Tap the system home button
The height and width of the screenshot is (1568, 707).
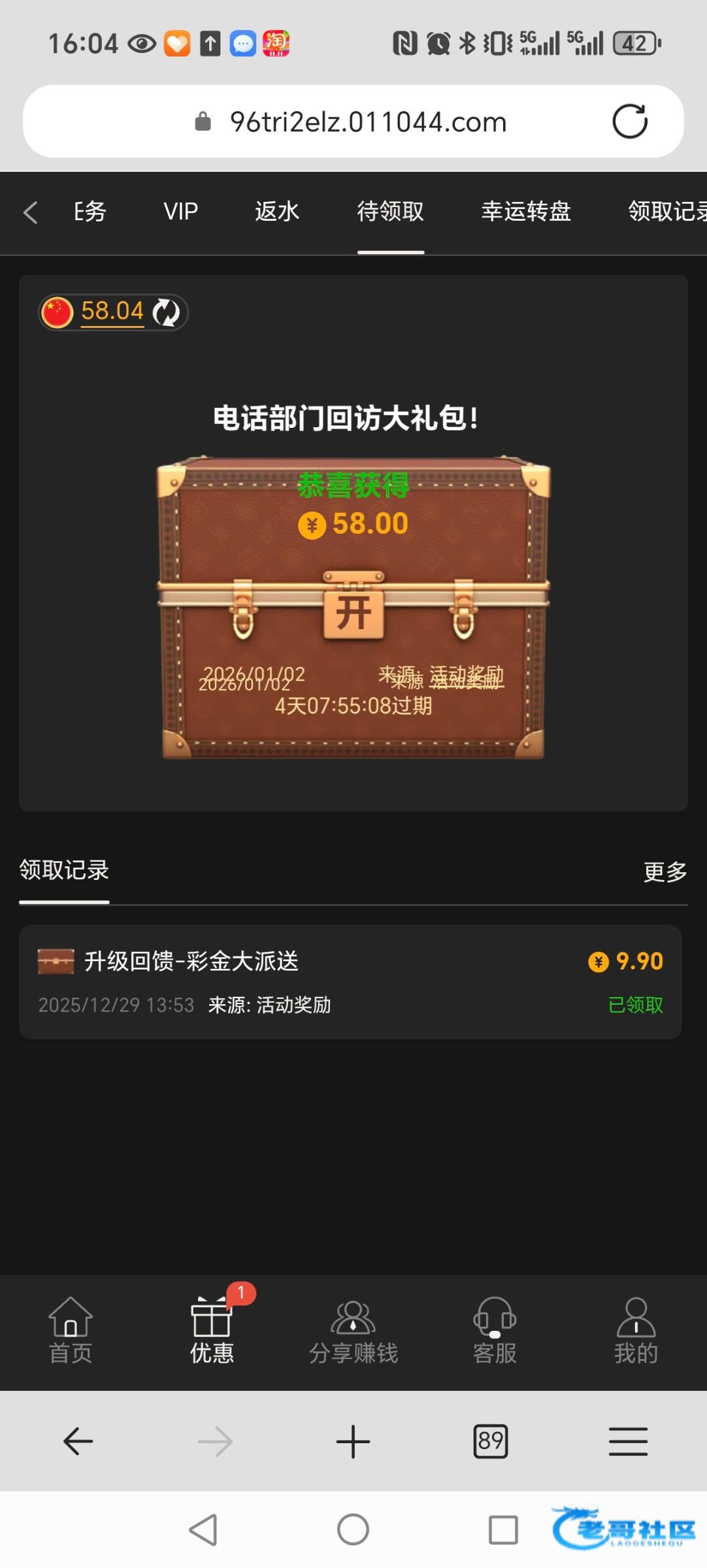tap(353, 1529)
